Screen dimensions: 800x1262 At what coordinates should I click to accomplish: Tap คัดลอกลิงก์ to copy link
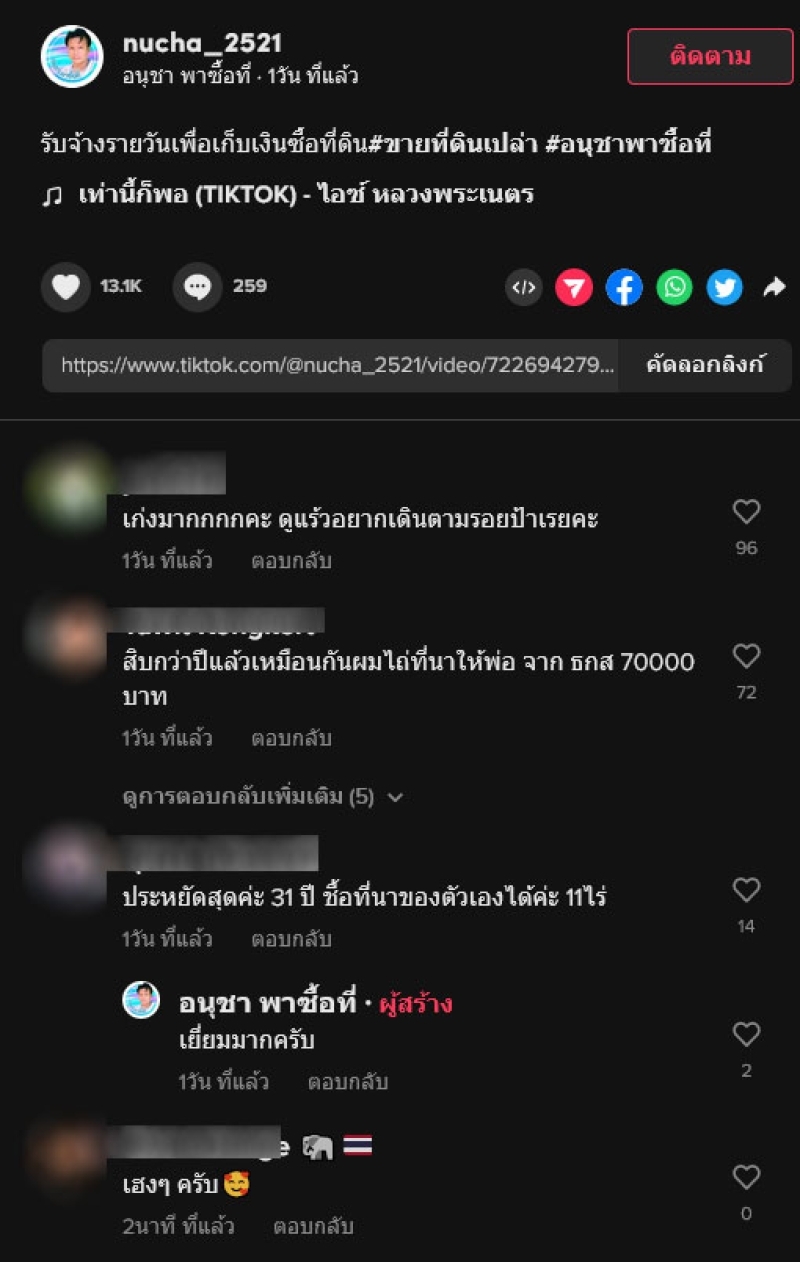704,365
